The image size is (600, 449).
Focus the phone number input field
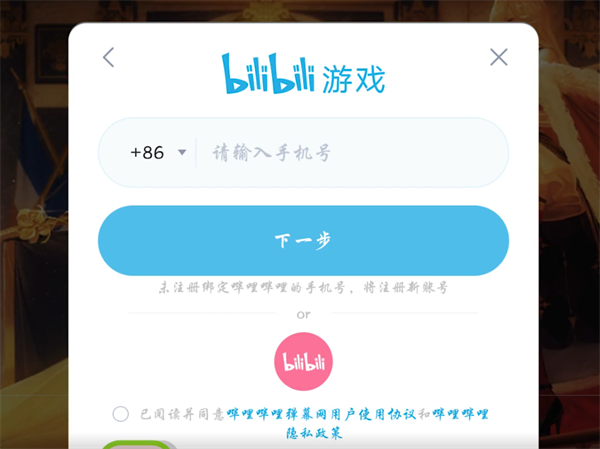pos(350,153)
